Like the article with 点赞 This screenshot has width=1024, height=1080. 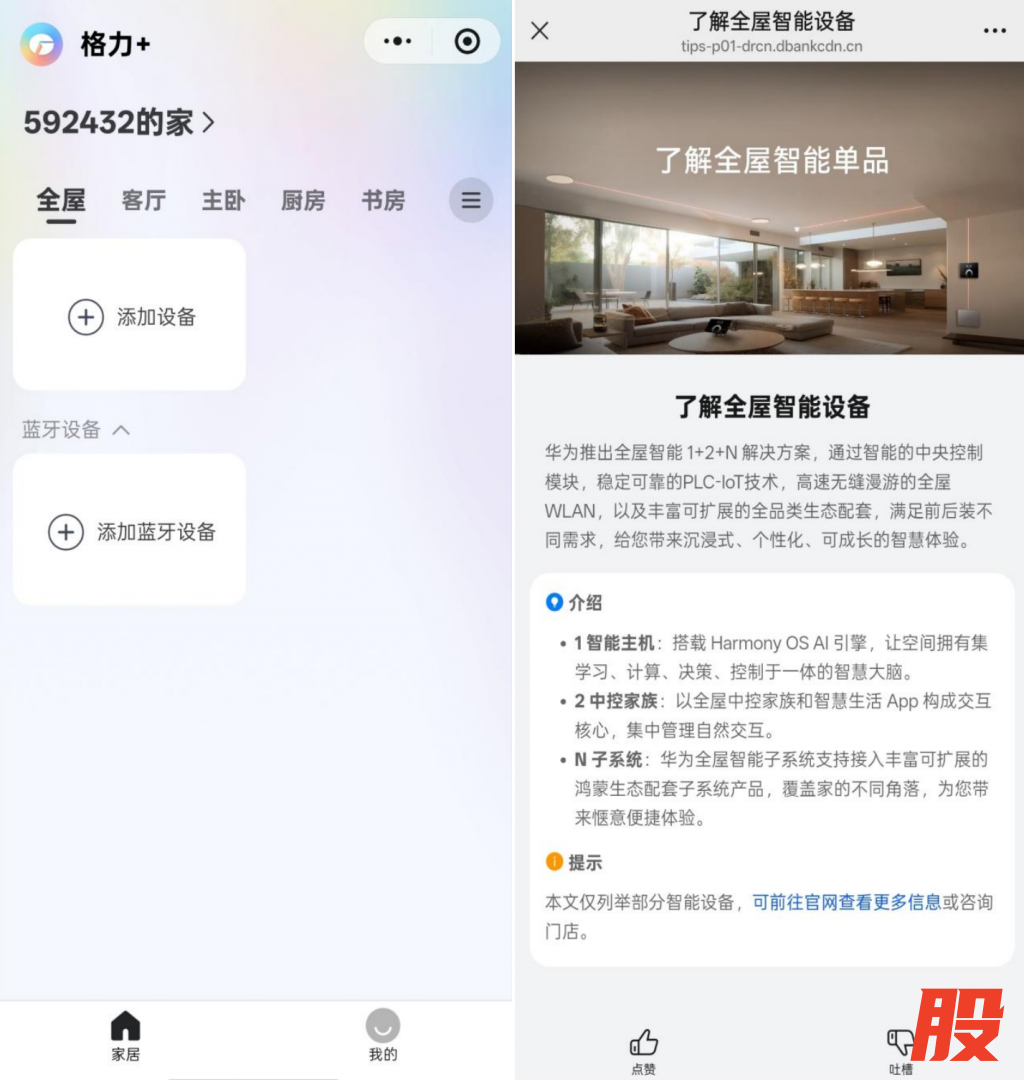pyautogui.click(x=644, y=1050)
